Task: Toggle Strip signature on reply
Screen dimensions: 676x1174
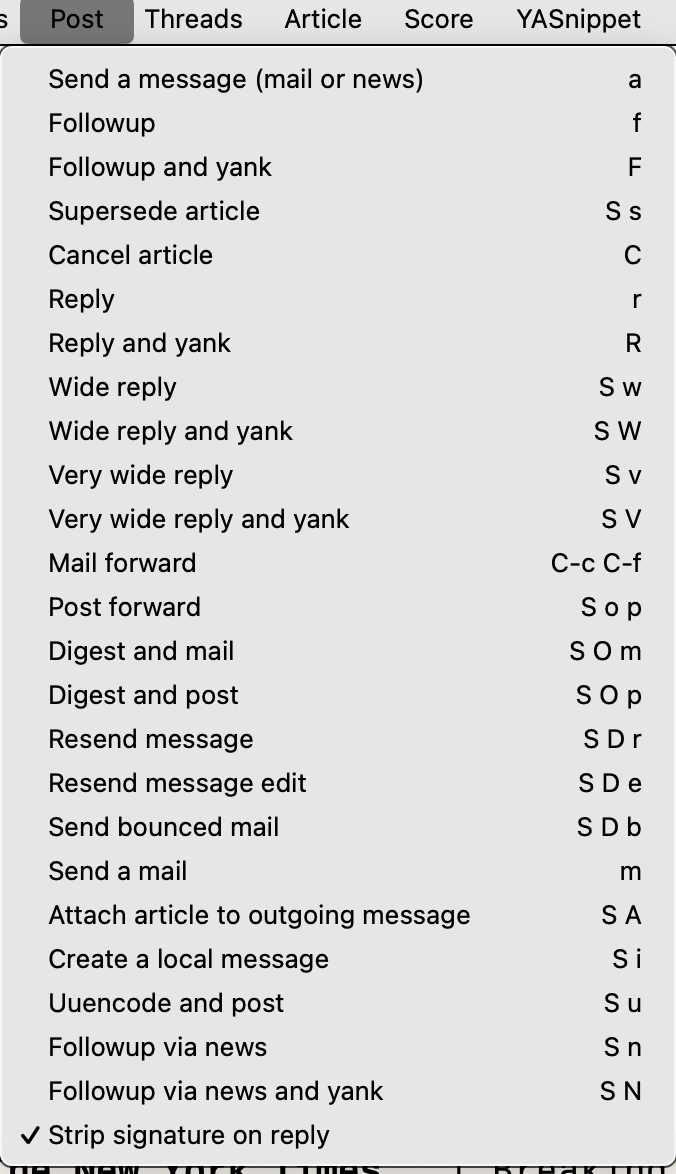Action: click(x=338, y=1135)
